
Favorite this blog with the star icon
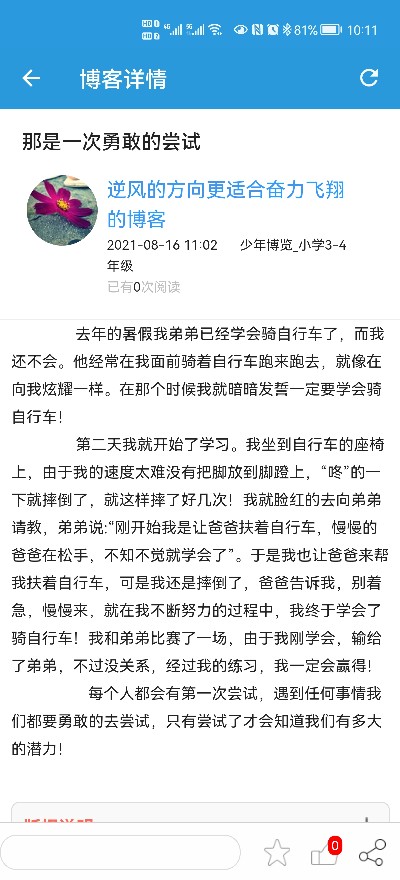[x=277, y=853]
